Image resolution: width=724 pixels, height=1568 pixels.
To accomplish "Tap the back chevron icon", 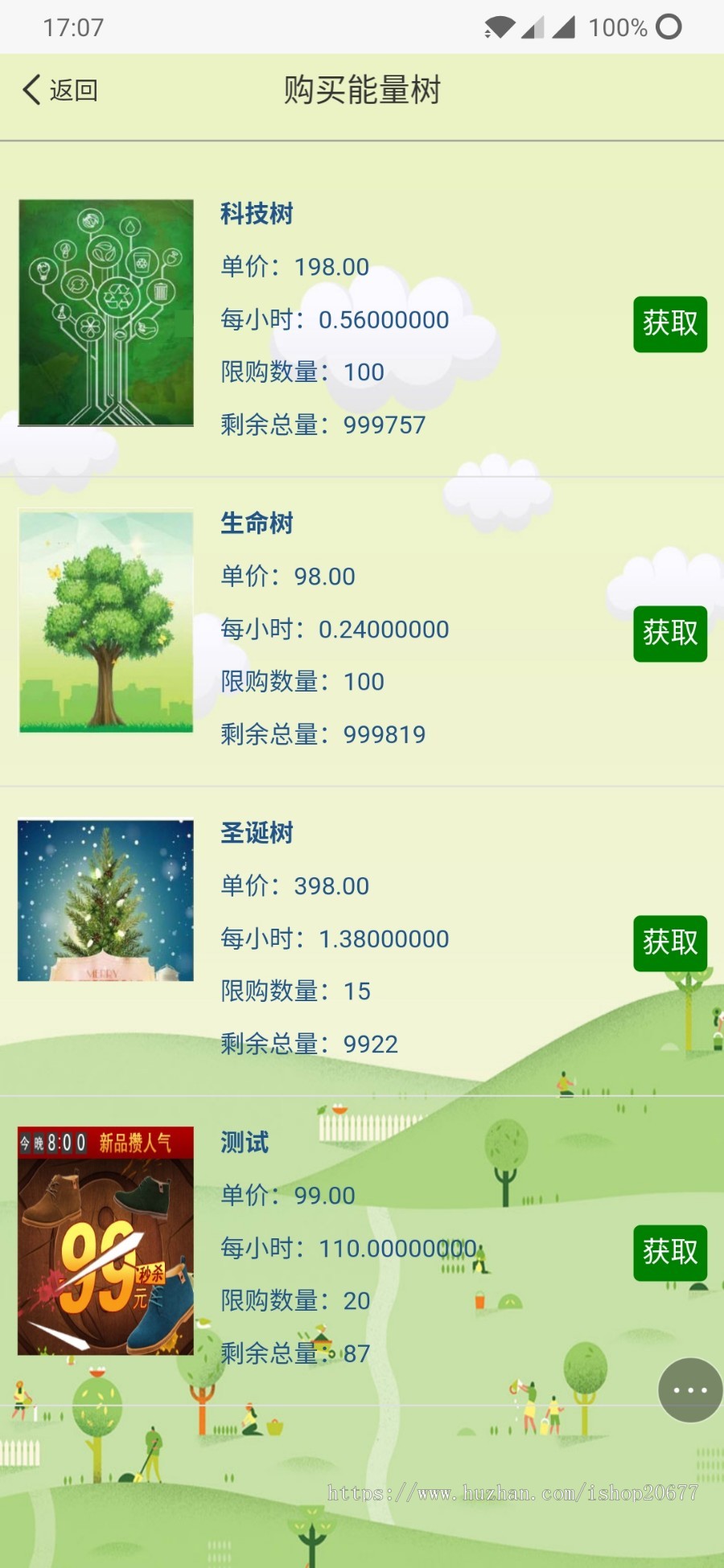I will coord(31,88).
